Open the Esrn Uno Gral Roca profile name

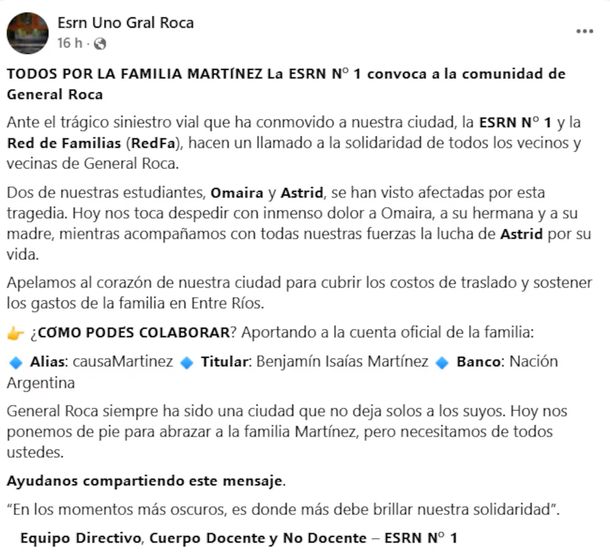pyautogui.click(x=126, y=22)
